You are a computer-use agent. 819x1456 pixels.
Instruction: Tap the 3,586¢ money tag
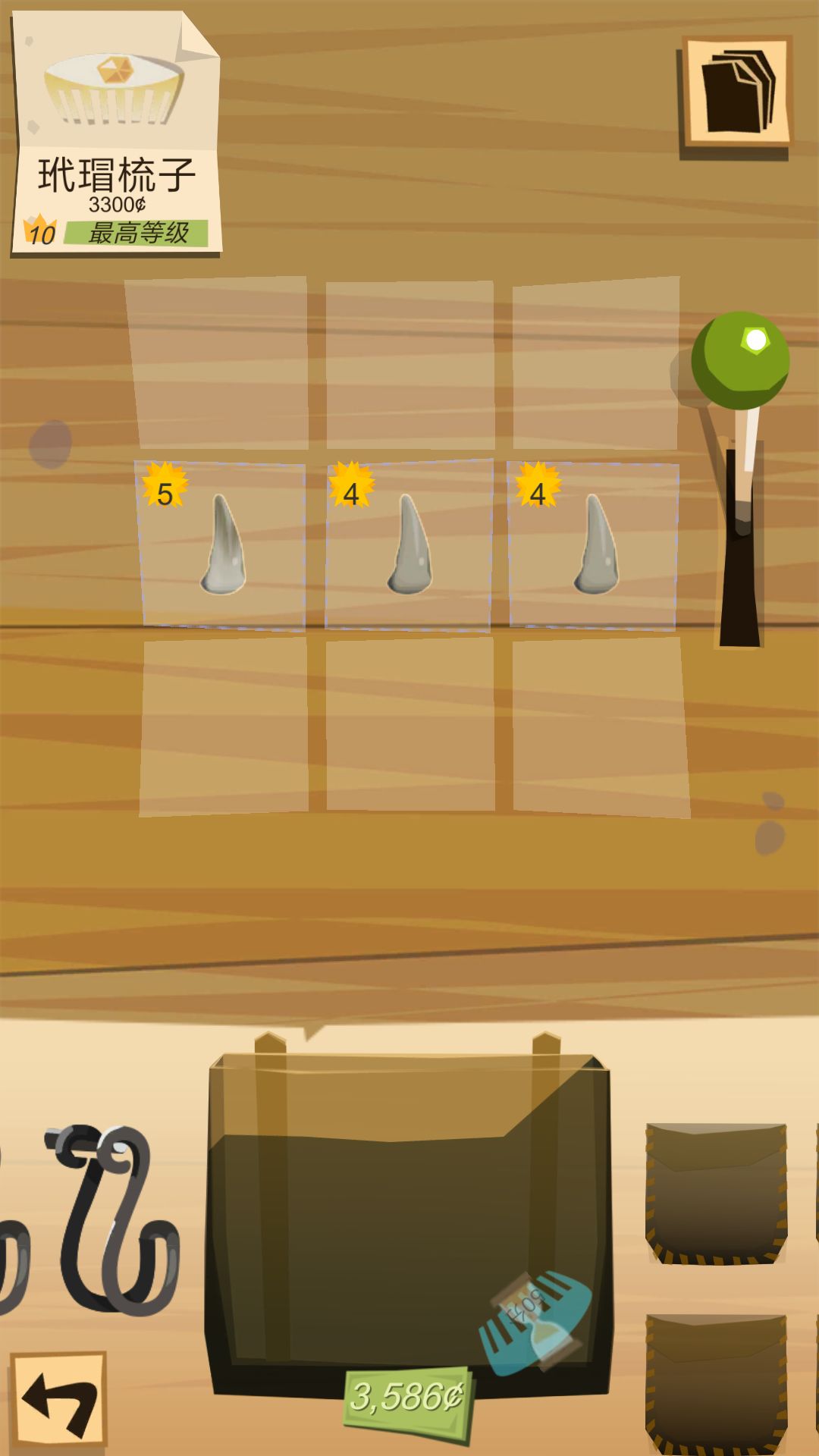pos(408,1397)
